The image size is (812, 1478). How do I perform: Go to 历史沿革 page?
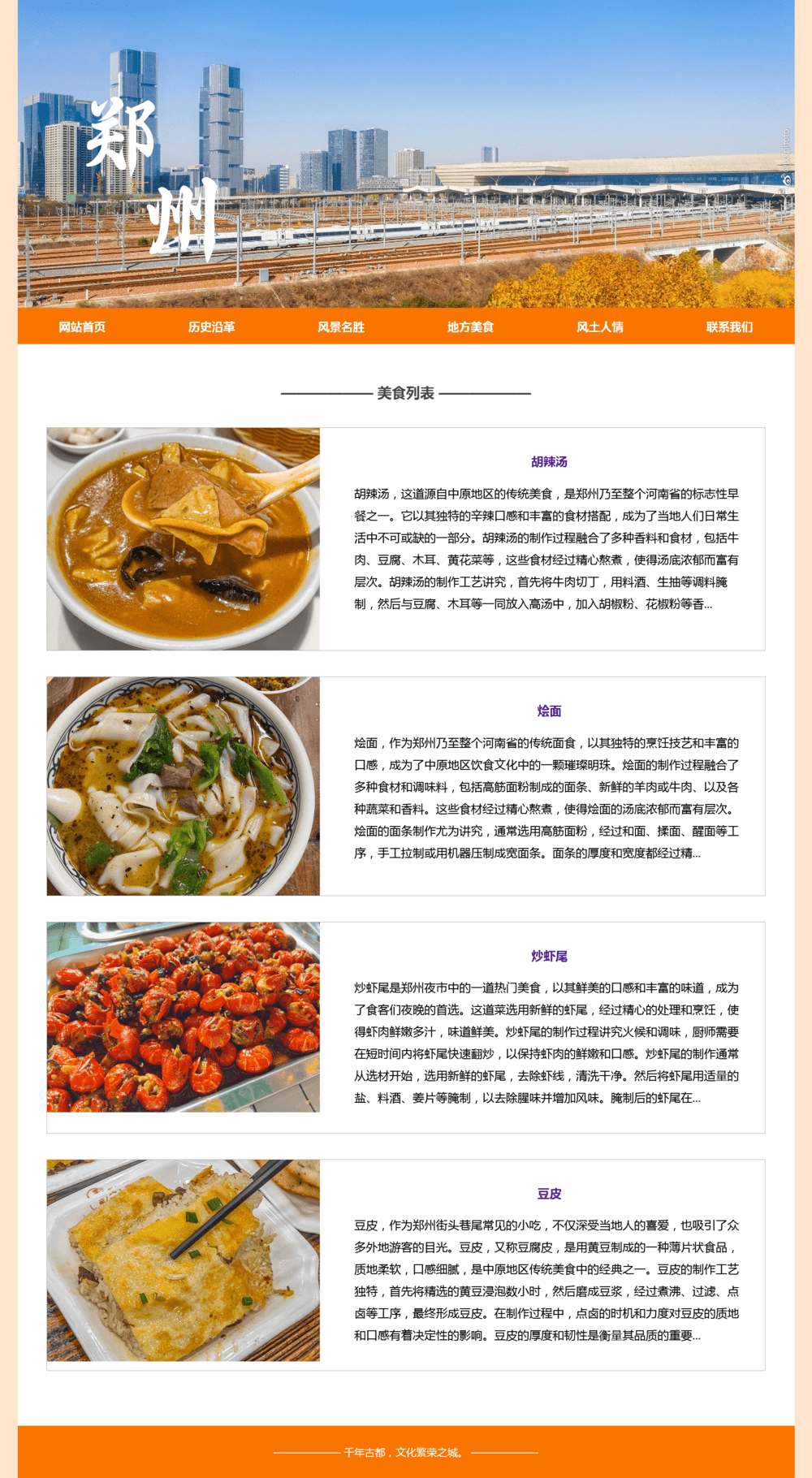tap(211, 327)
